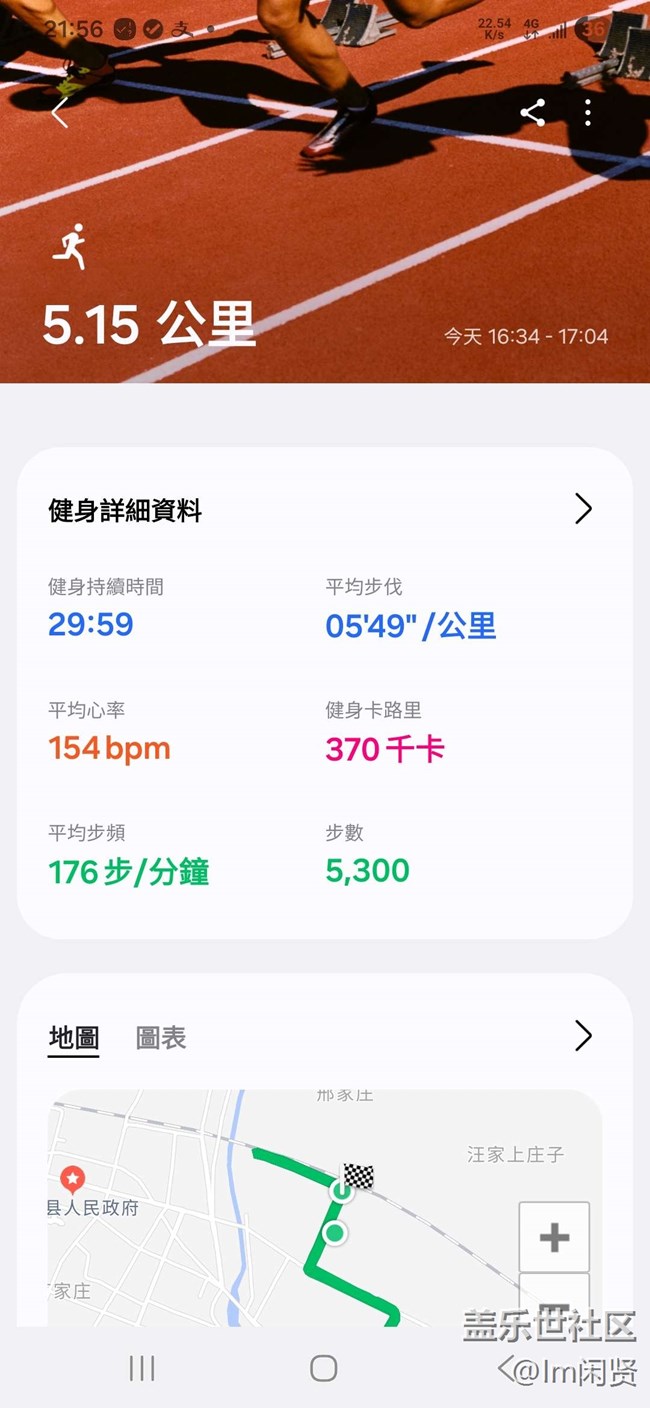Go back using the top-left arrow
The width and height of the screenshot is (650, 1408).
[60, 112]
